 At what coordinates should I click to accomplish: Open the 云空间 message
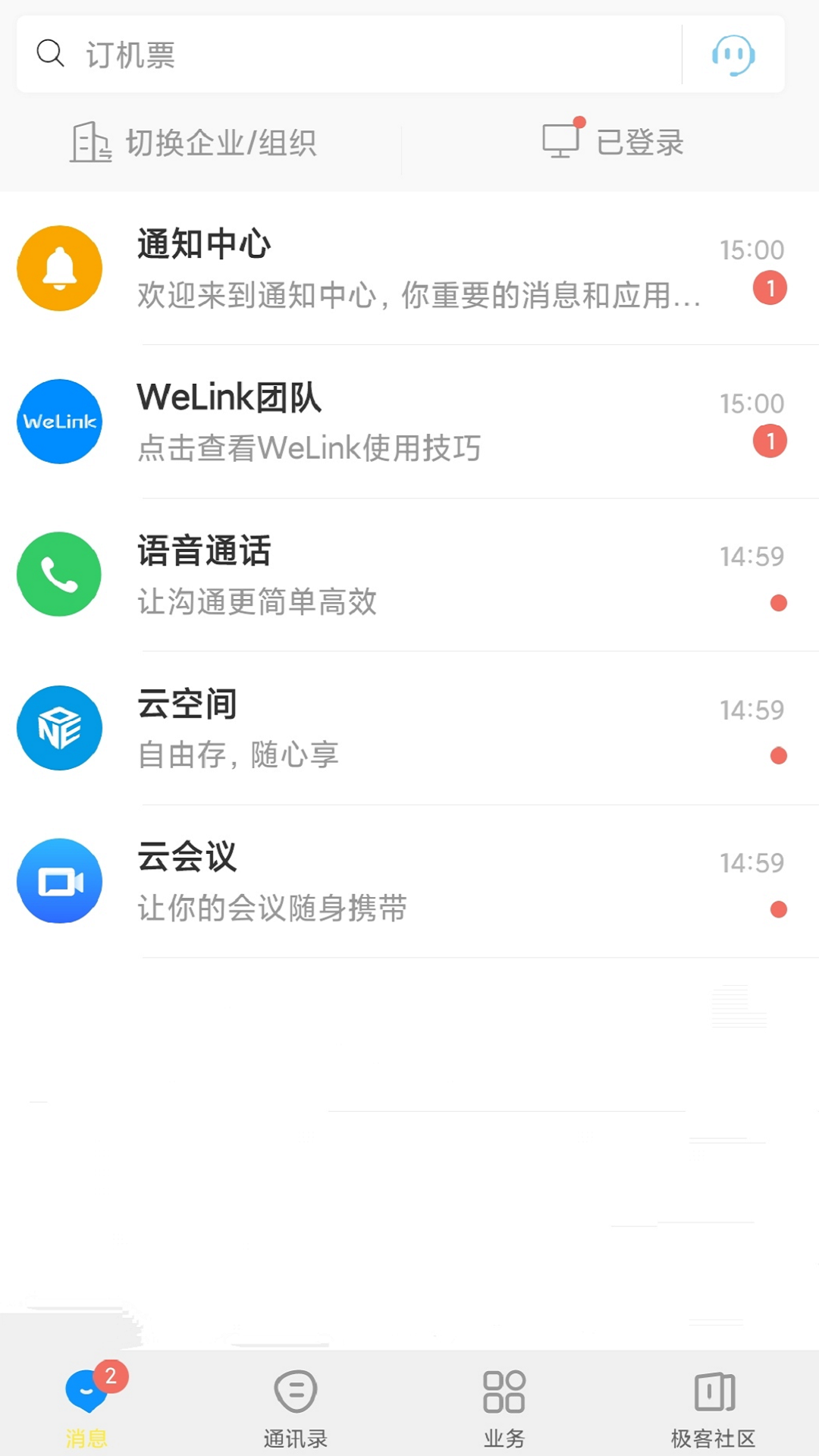coord(409,728)
